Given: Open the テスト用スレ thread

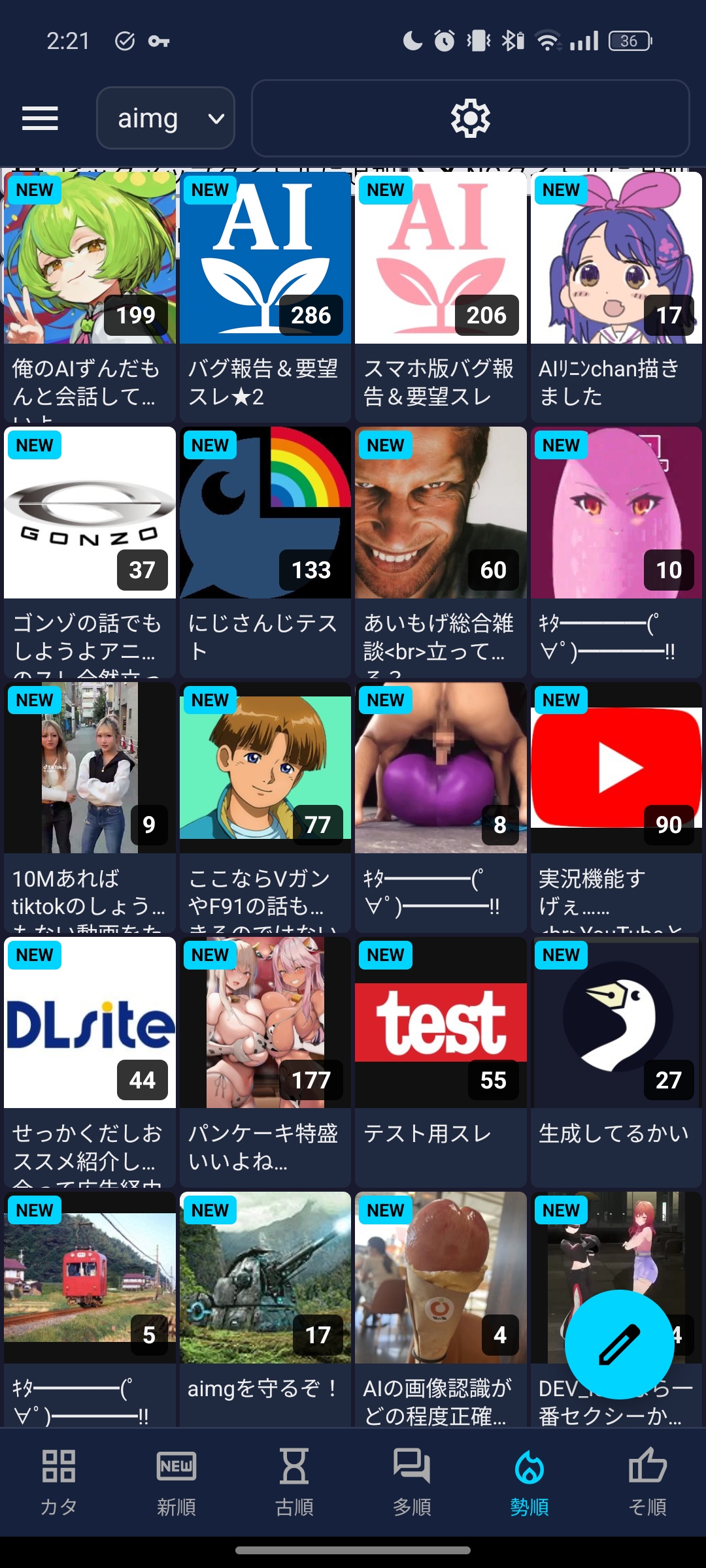Looking at the screenshot, I should point(441,1062).
